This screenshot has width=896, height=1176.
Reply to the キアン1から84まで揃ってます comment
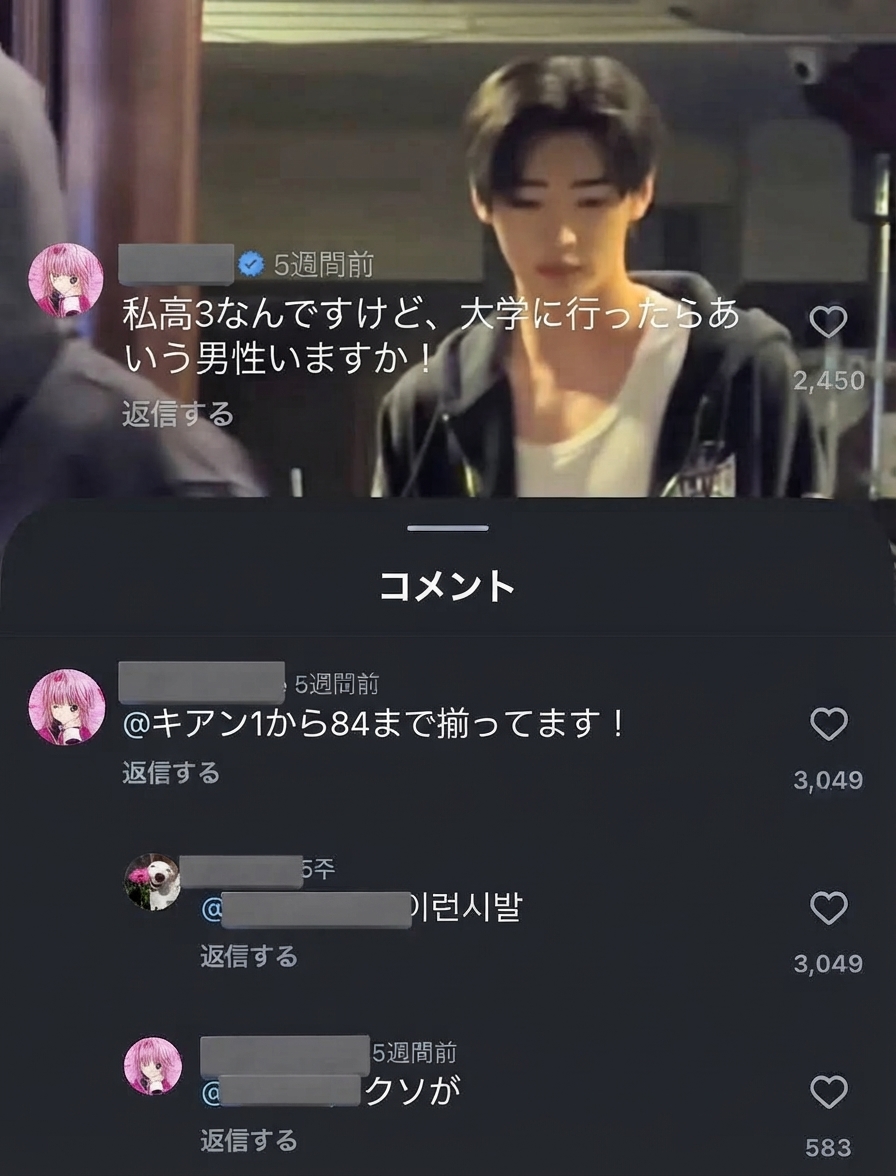(x=171, y=772)
